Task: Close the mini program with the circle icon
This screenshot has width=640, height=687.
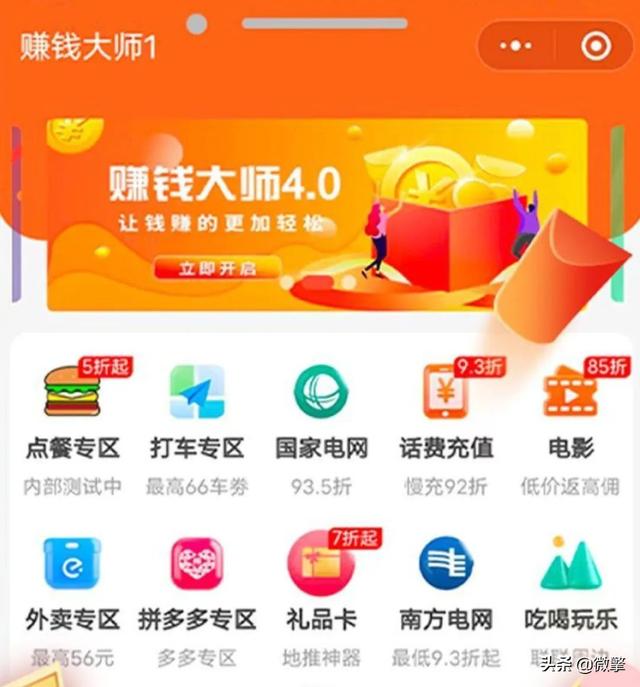Action: 595,46
